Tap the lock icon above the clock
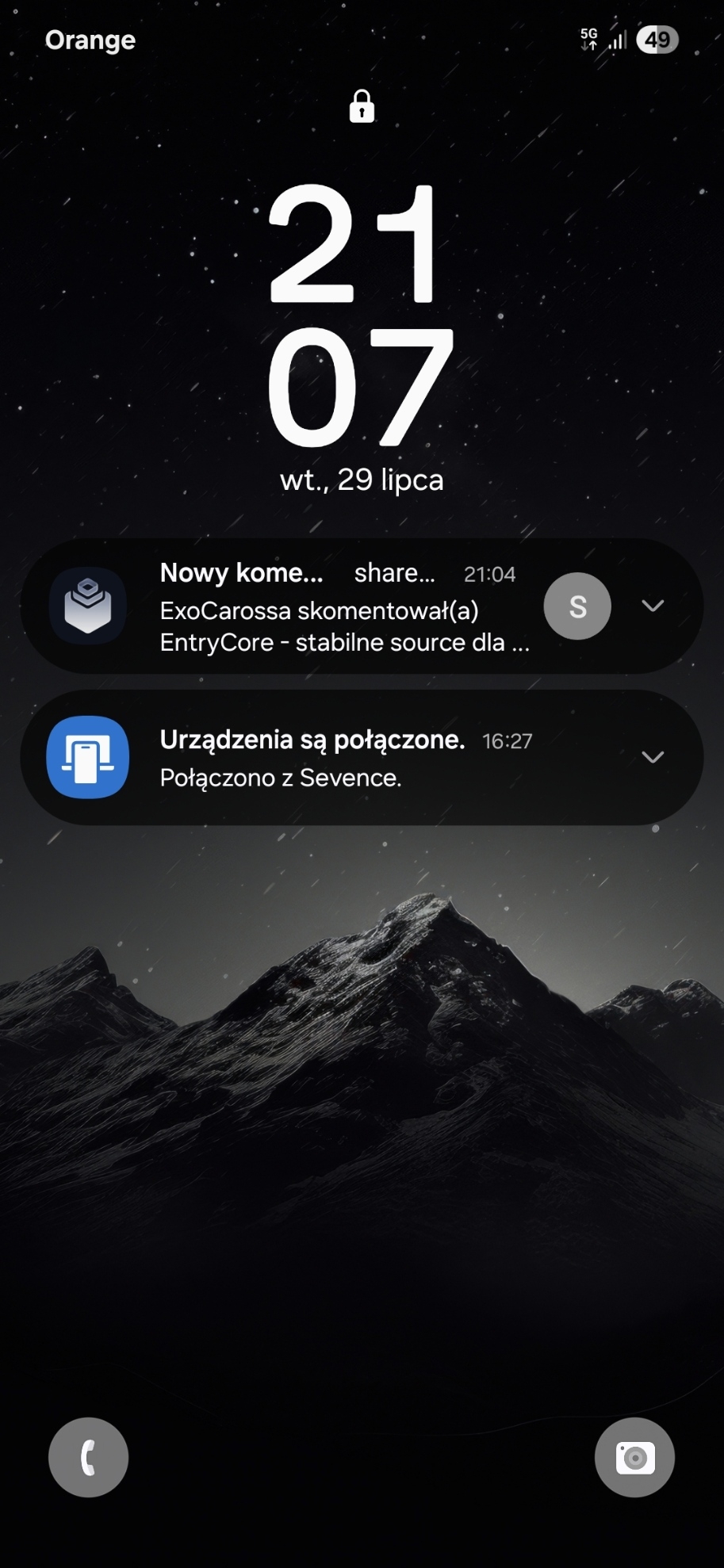The height and width of the screenshot is (1568, 724). coord(362,107)
